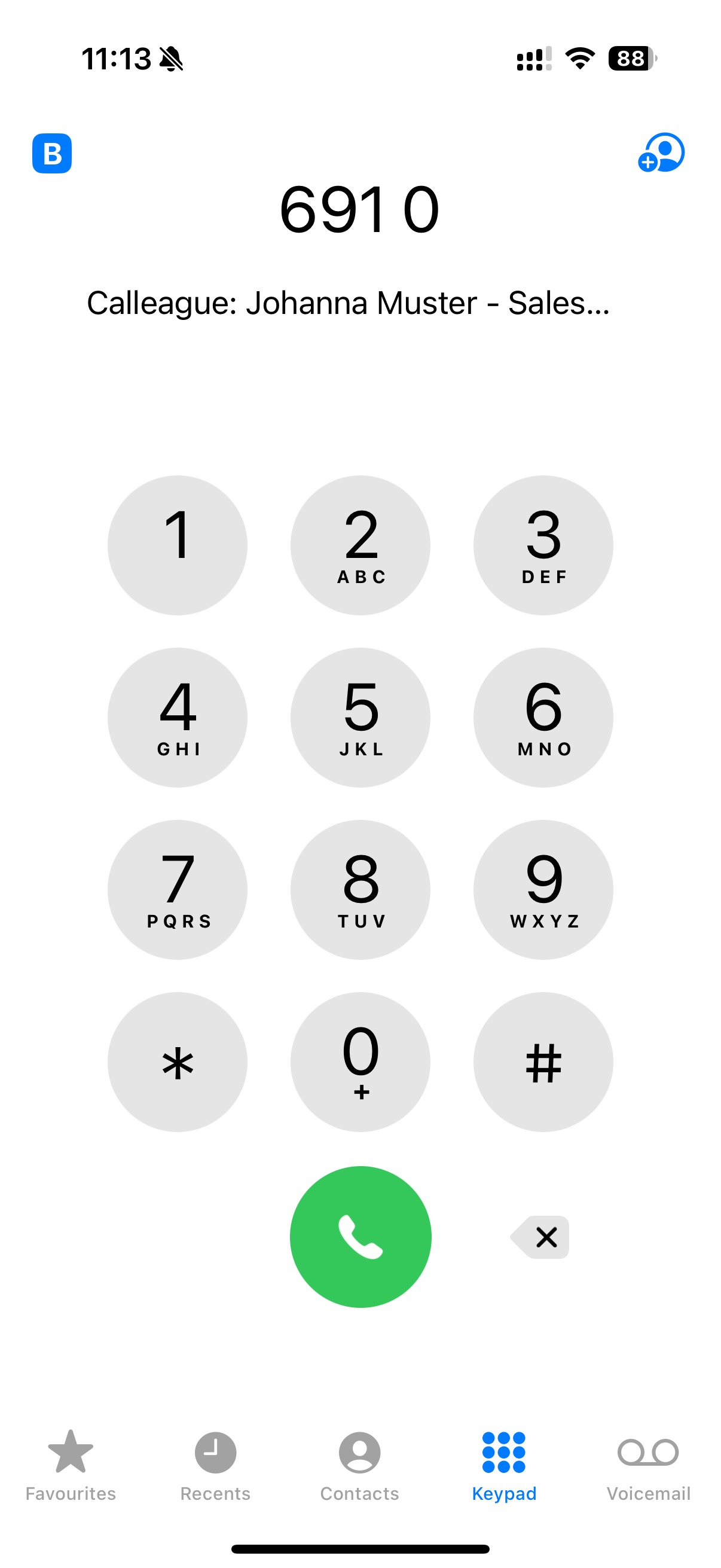Tap the hash key
Image resolution: width=721 pixels, height=1568 pixels.
point(543,1061)
